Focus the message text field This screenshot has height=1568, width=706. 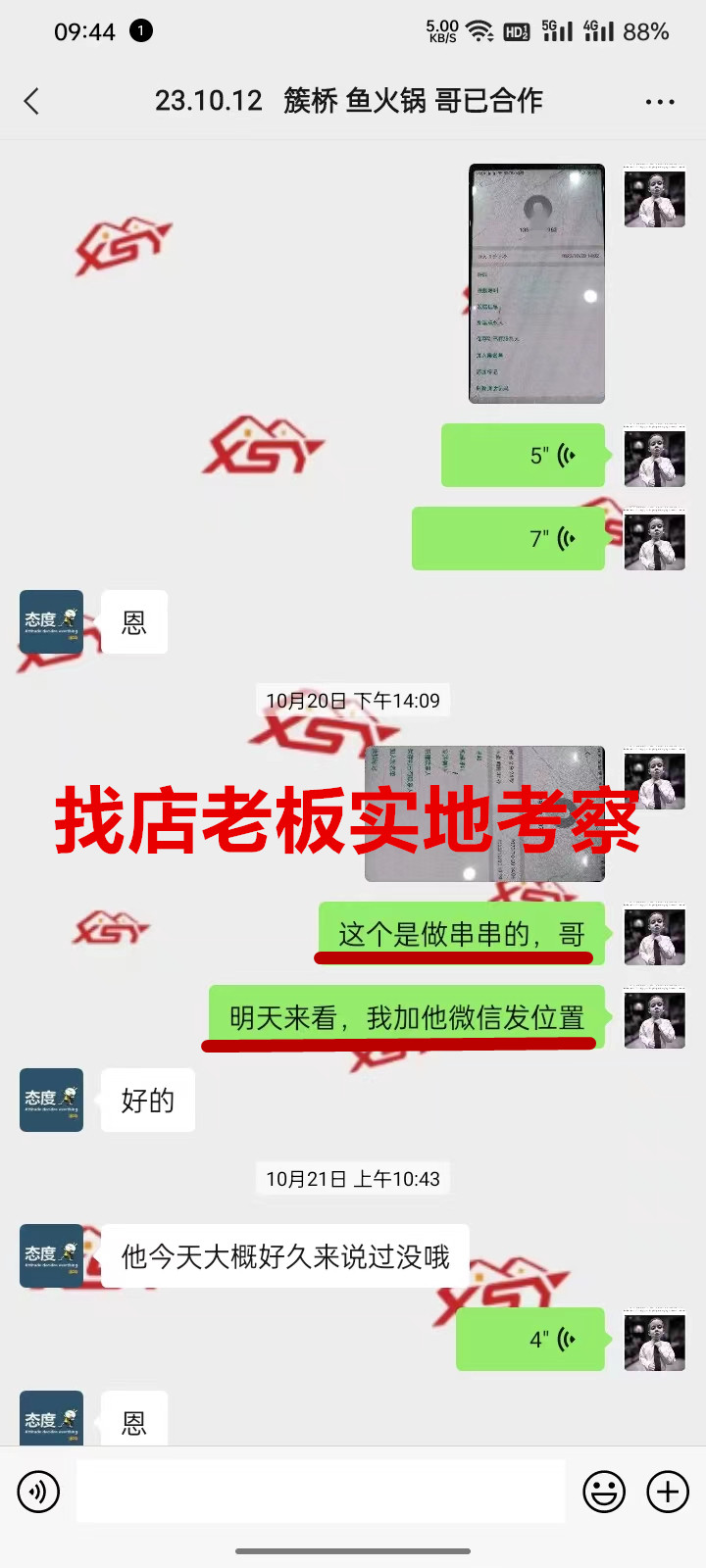coord(321,1492)
